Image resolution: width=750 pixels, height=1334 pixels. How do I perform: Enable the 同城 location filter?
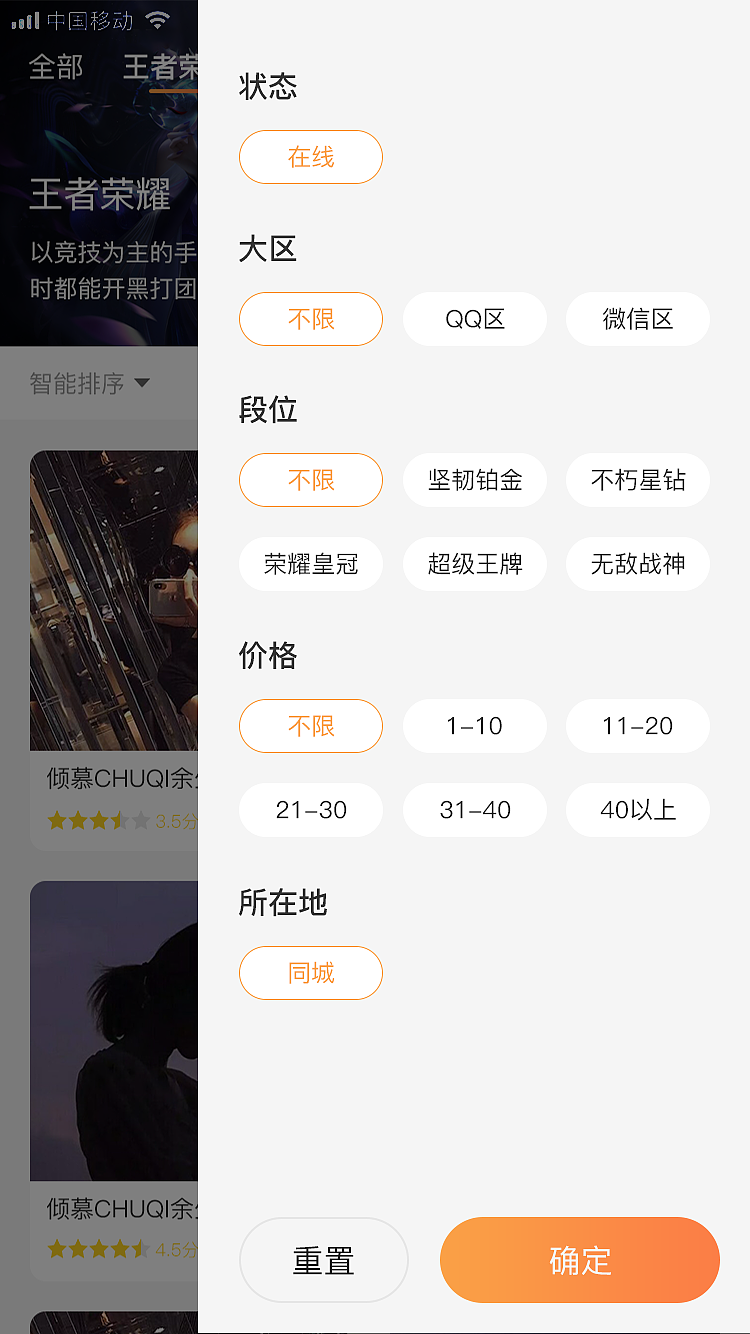click(311, 972)
